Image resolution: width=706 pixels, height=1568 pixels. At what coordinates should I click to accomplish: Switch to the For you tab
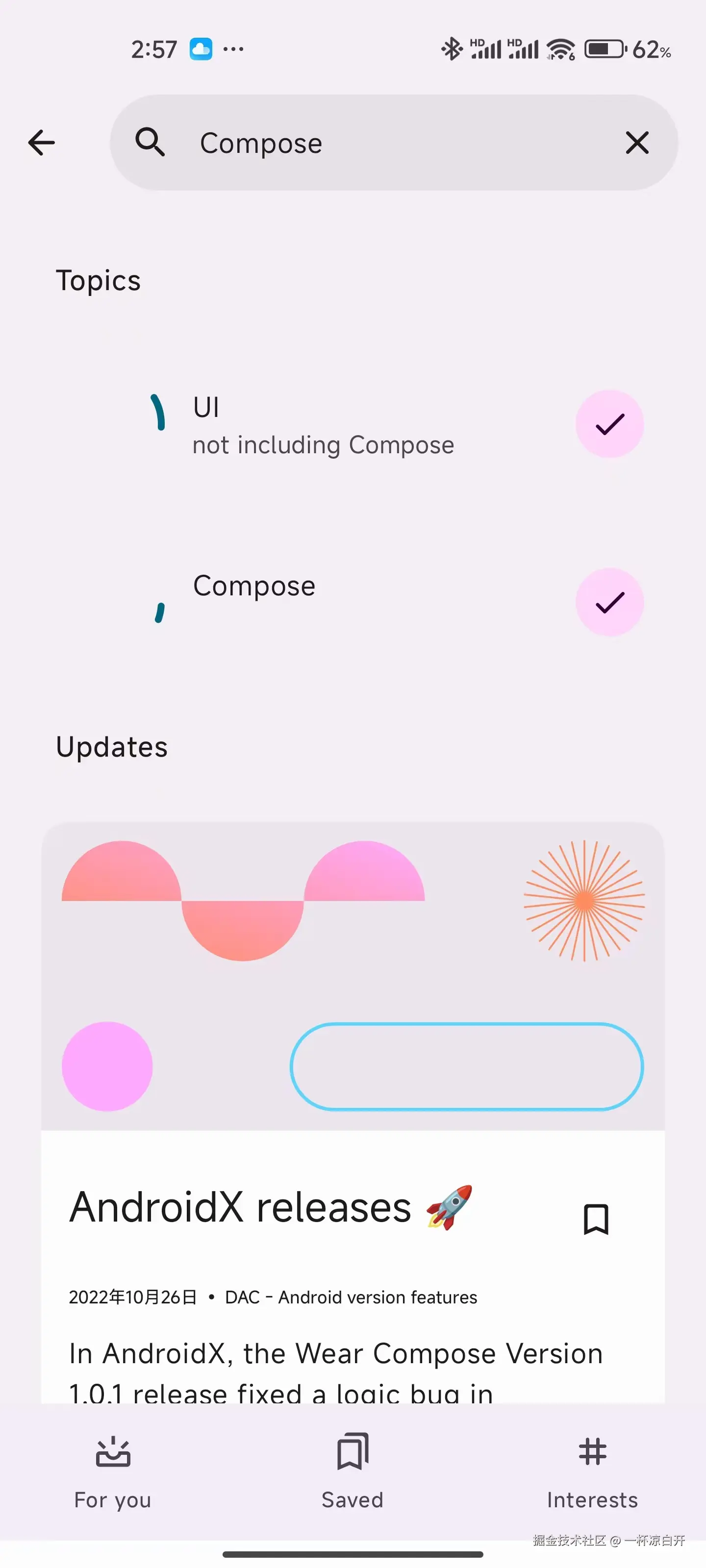point(113,1472)
